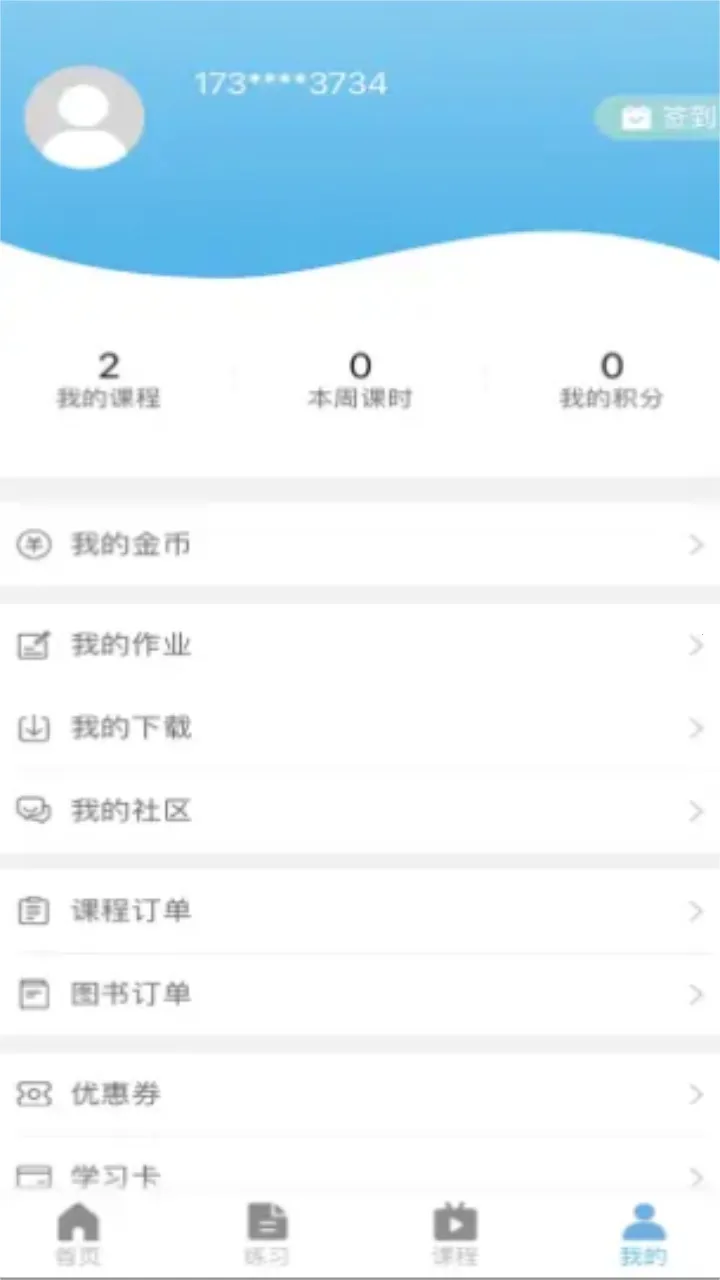This screenshot has height=1280, width=720.
Task: View 图书订单 book orders
Action: click(x=360, y=994)
